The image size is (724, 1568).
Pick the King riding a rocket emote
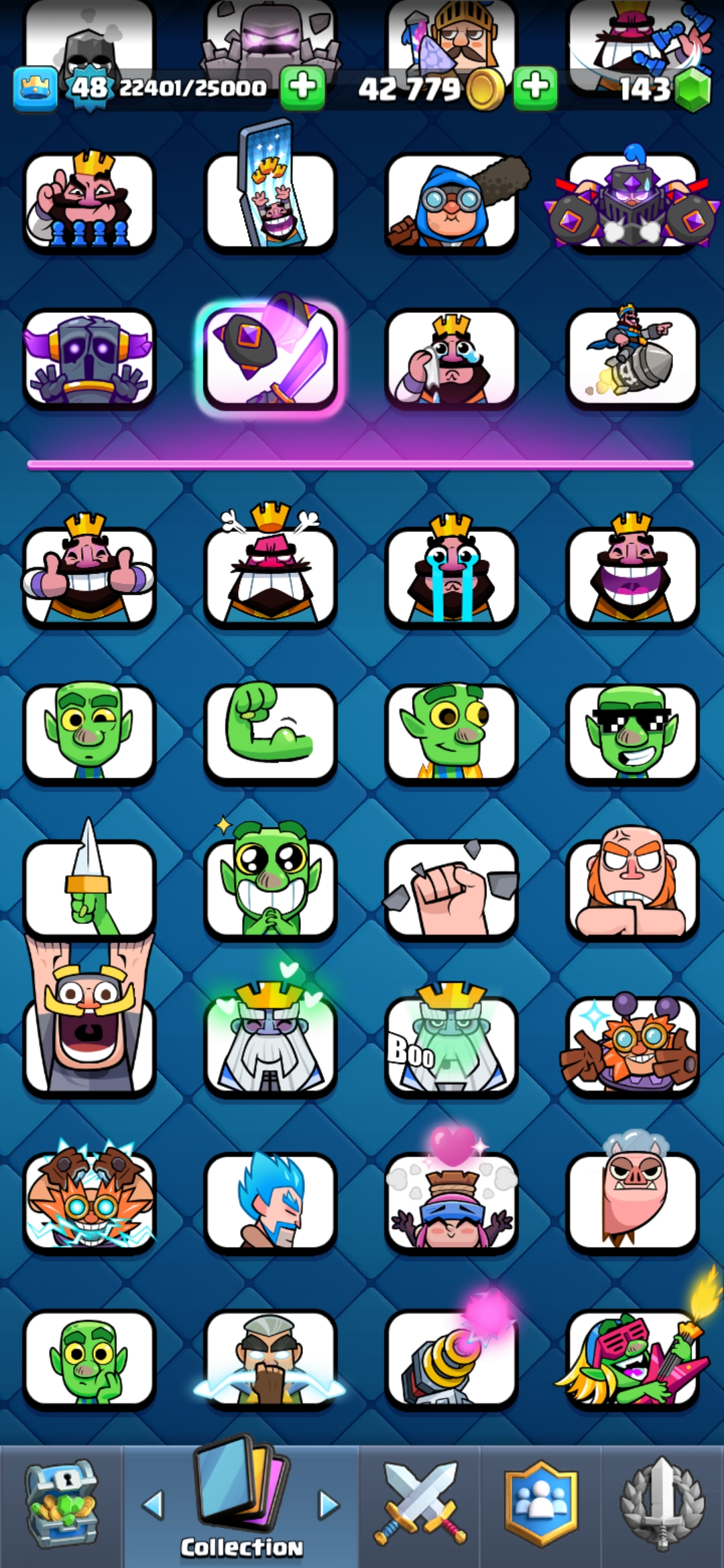[x=632, y=357]
